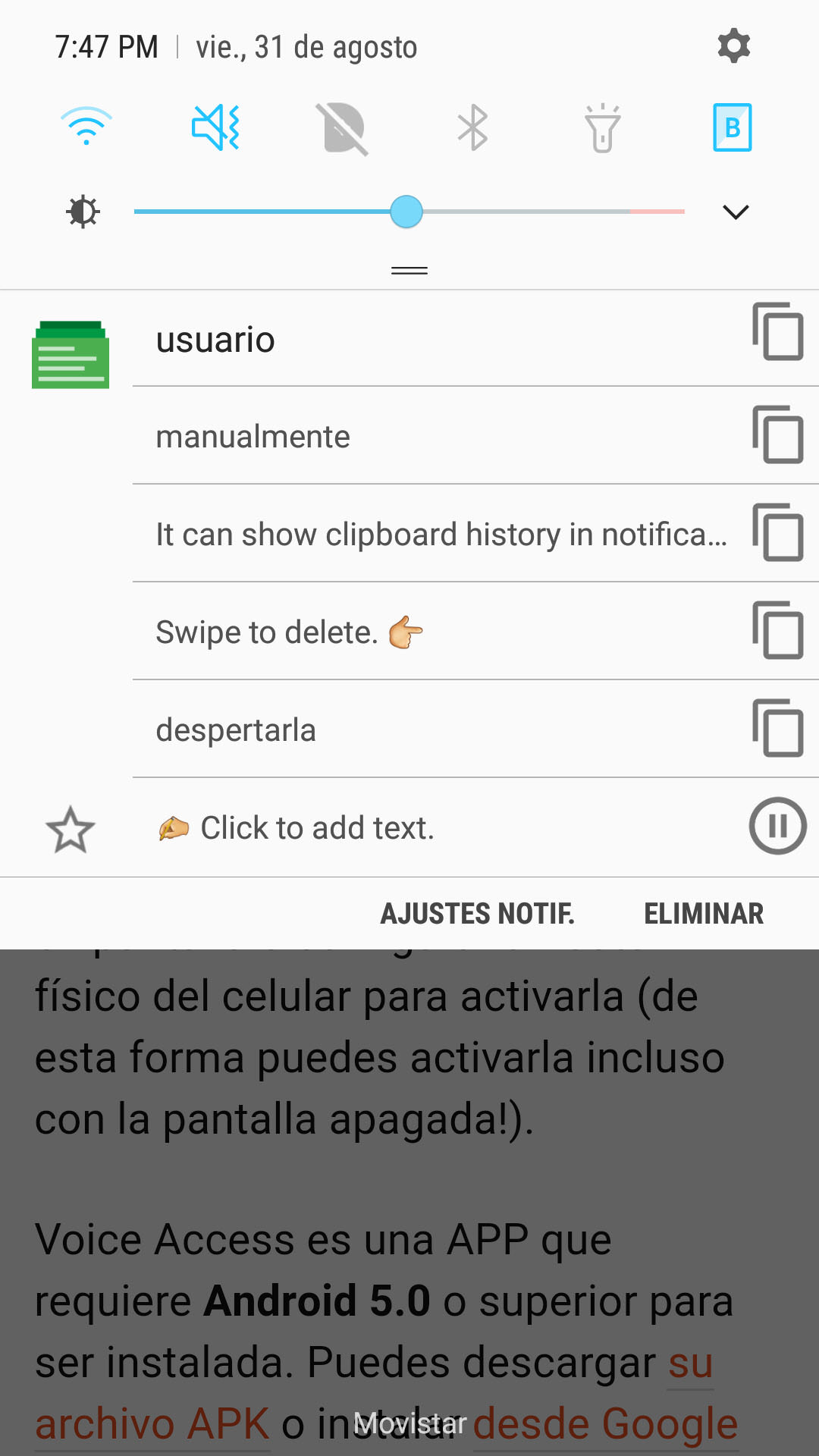Viewport: 819px width, 1456px height.
Task: Copy the "despertarla" clipboard entry
Action: coord(777,728)
